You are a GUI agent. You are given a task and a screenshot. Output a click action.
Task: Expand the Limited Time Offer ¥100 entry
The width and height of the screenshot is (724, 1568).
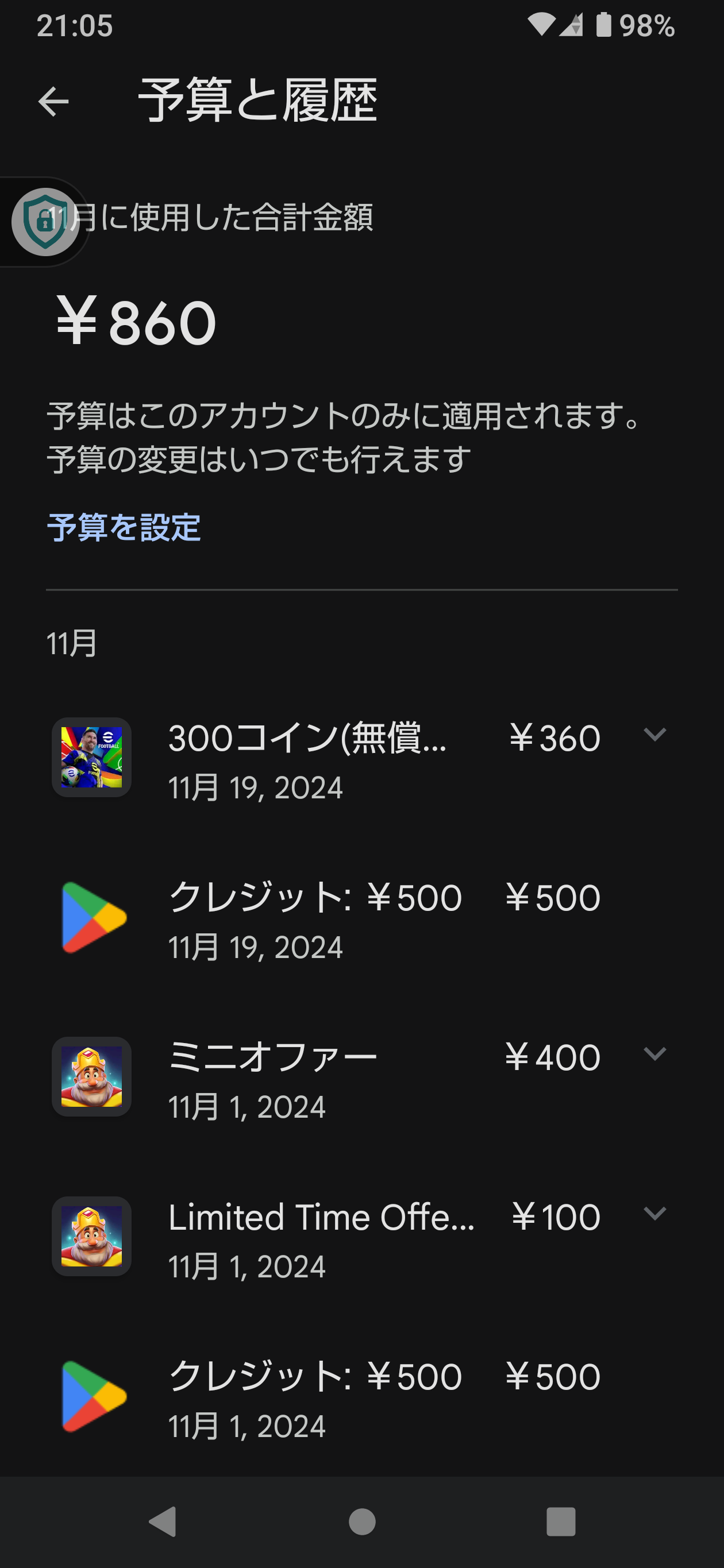[x=656, y=1215]
